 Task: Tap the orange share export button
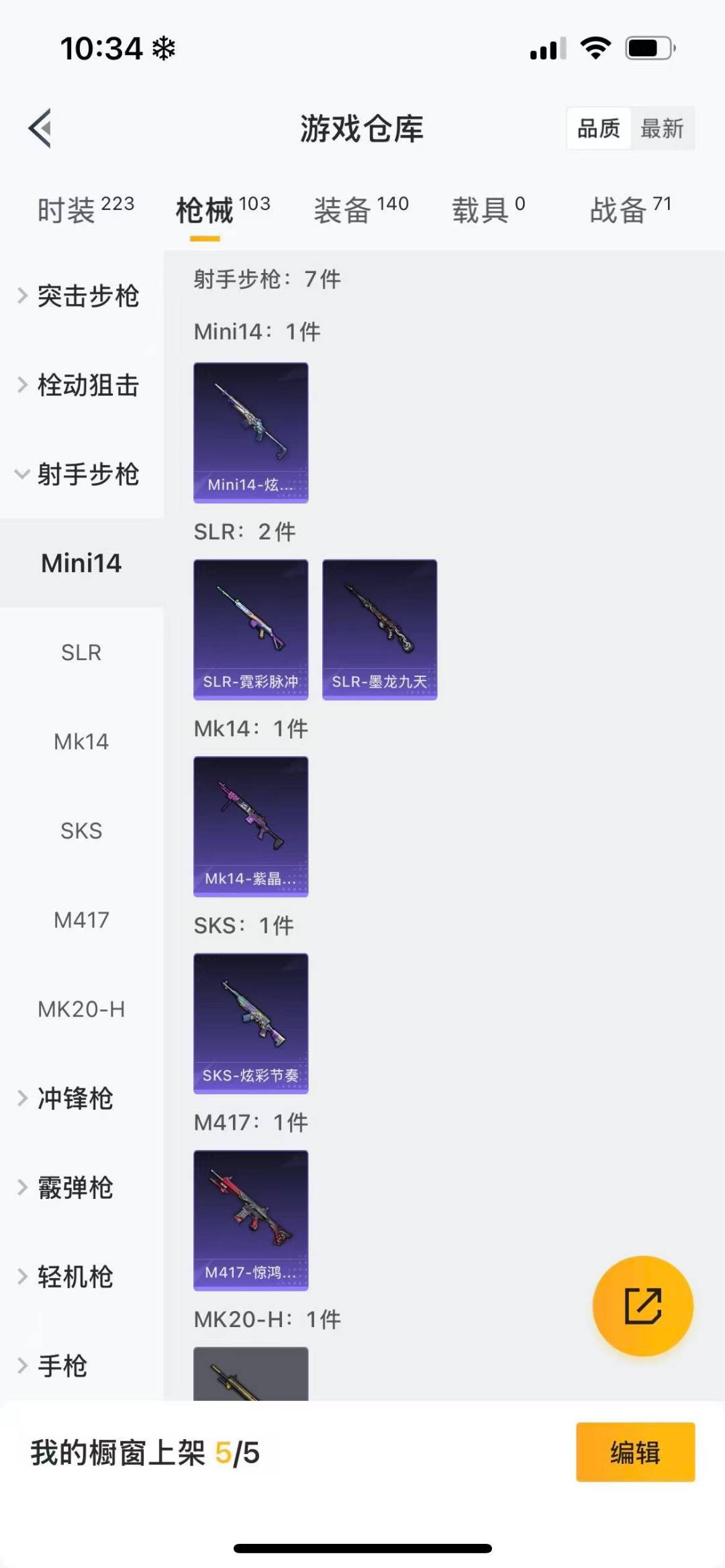click(x=642, y=1305)
